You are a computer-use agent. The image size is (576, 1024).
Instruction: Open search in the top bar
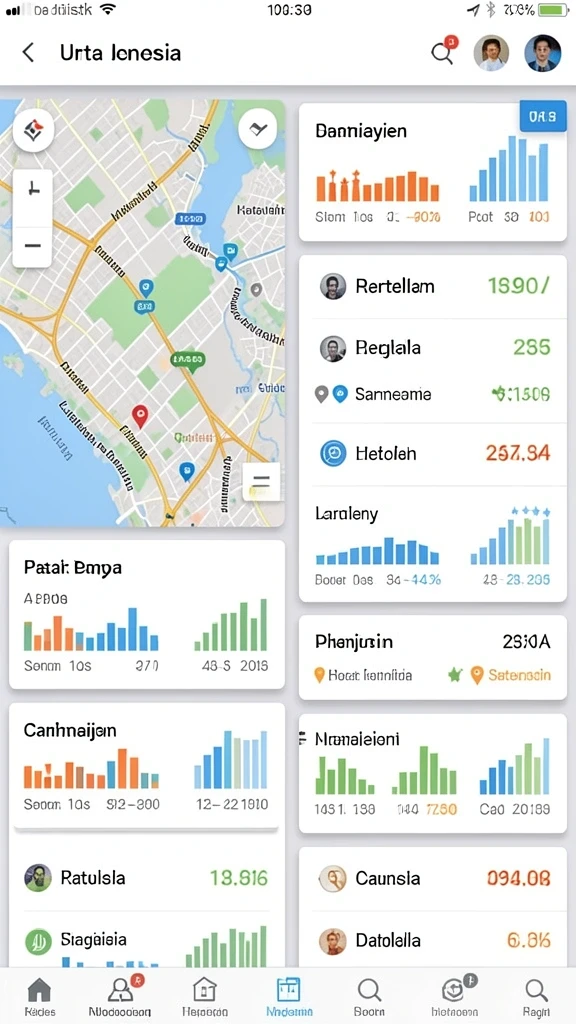coord(443,52)
